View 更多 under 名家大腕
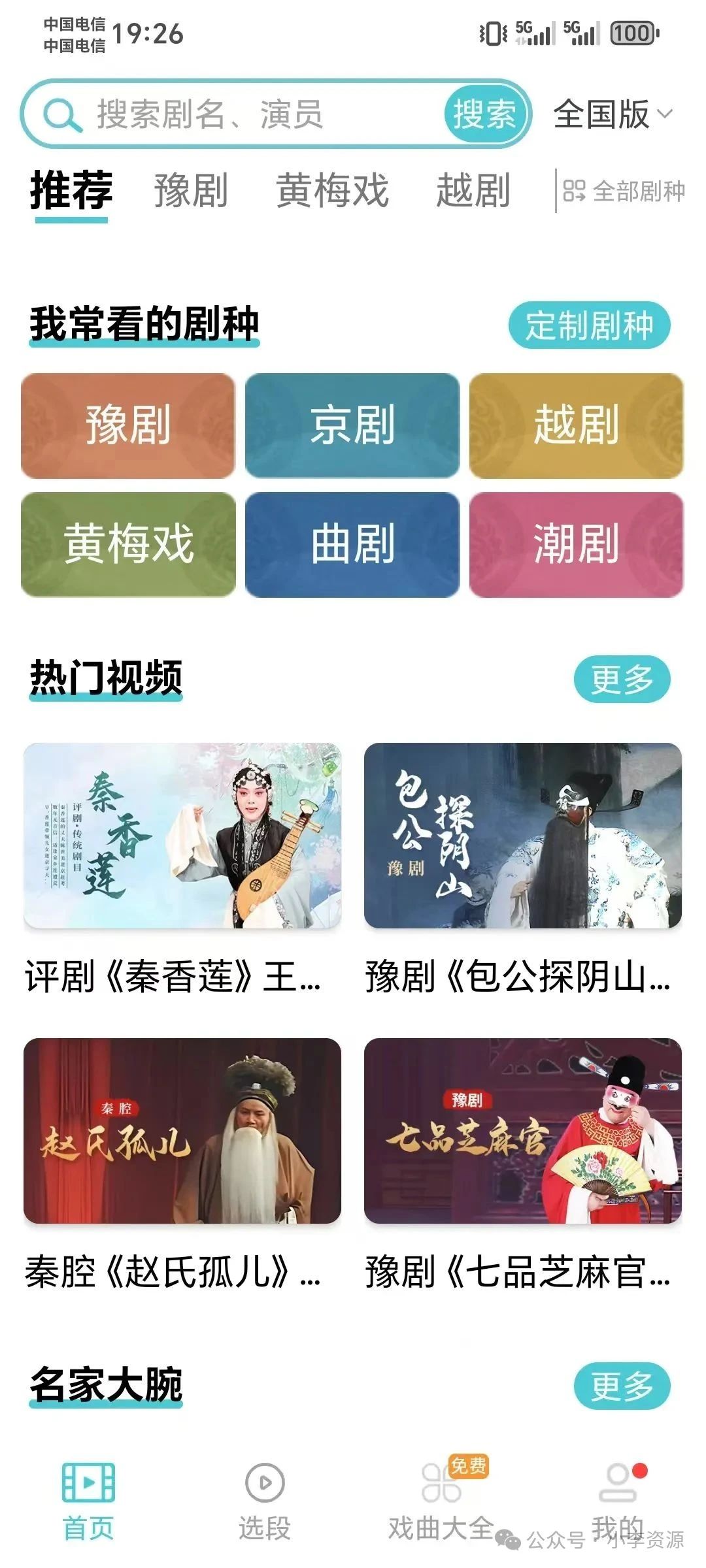The image size is (706, 1568). point(622,1386)
